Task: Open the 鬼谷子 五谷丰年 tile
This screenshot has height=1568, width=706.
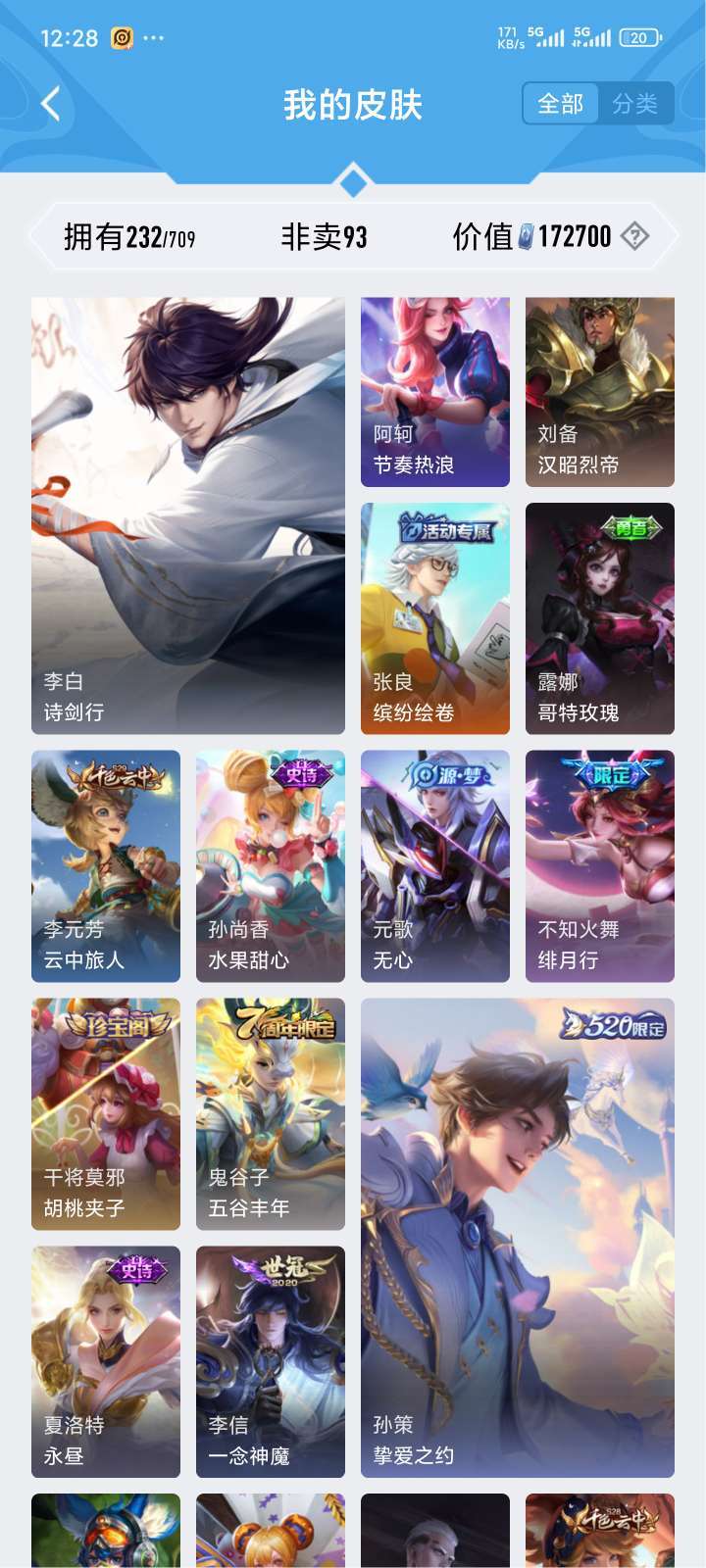Action: pos(271,1114)
